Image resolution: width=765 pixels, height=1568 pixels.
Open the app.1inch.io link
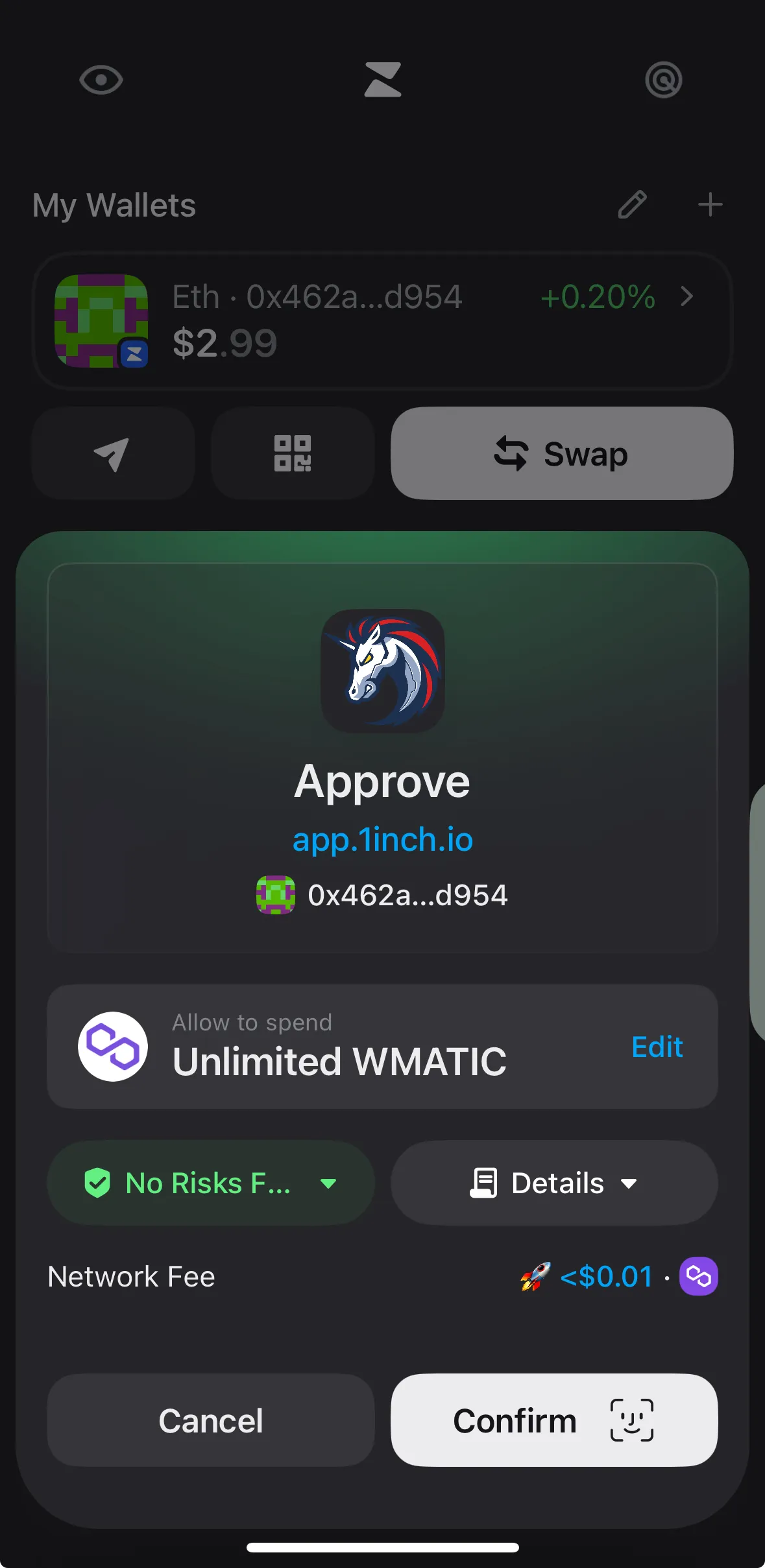pyautogui.click(x=382, y=839)
